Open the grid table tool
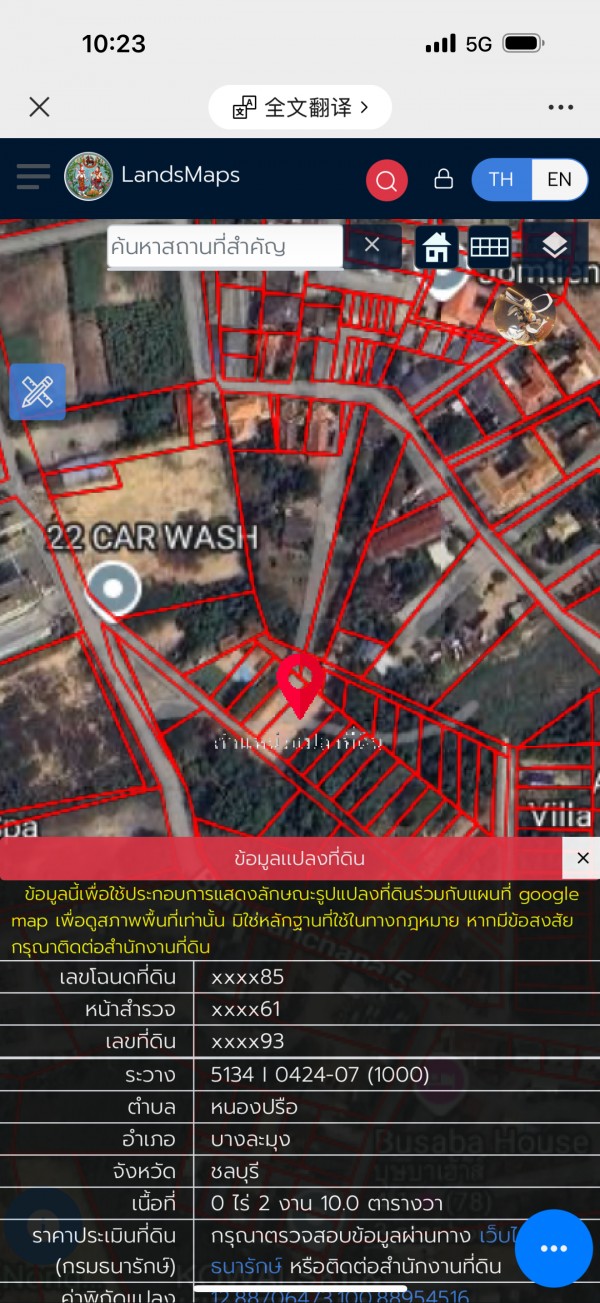The image size is (600, 1303). pyautogui.click(x=490, y=247)
